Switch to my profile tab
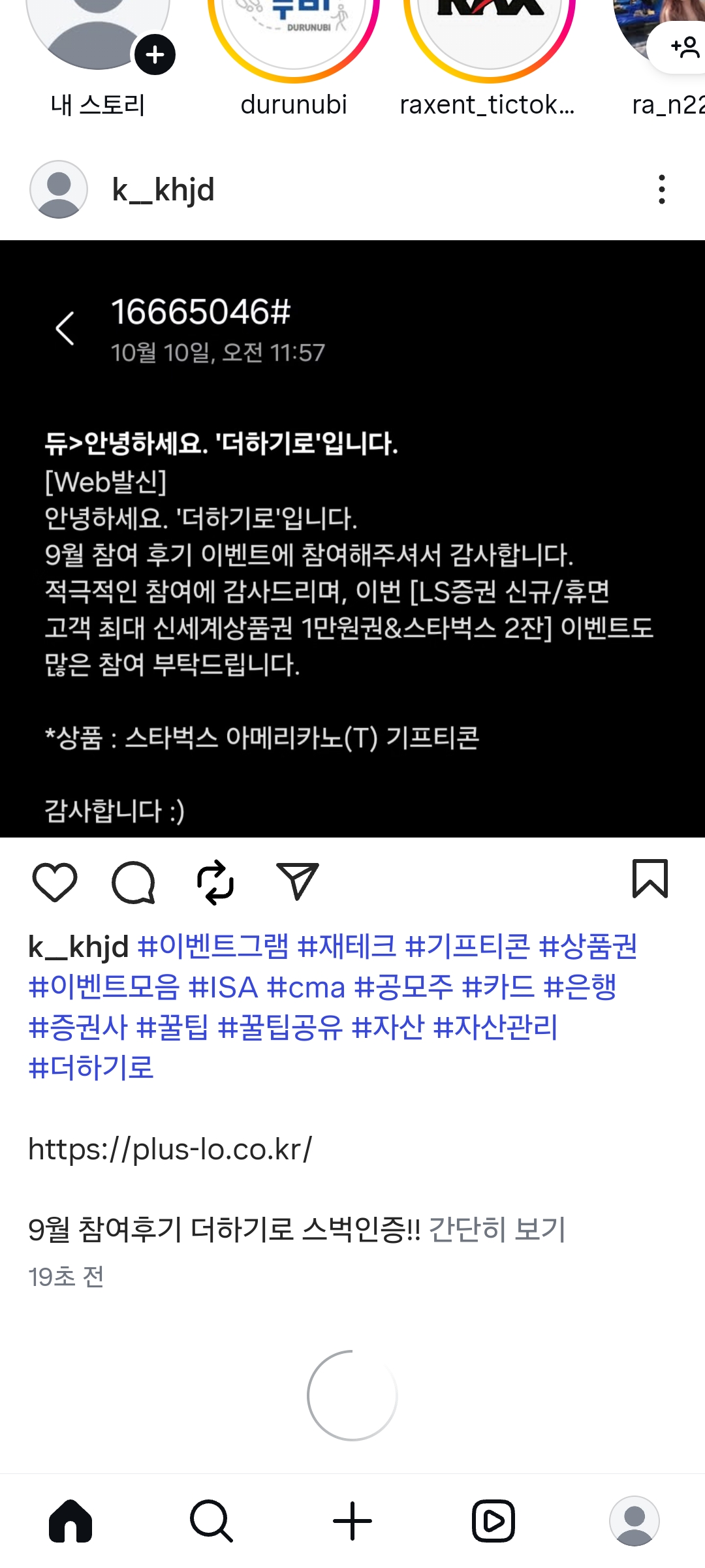 pyautogui.click(x=634, y=1521)
